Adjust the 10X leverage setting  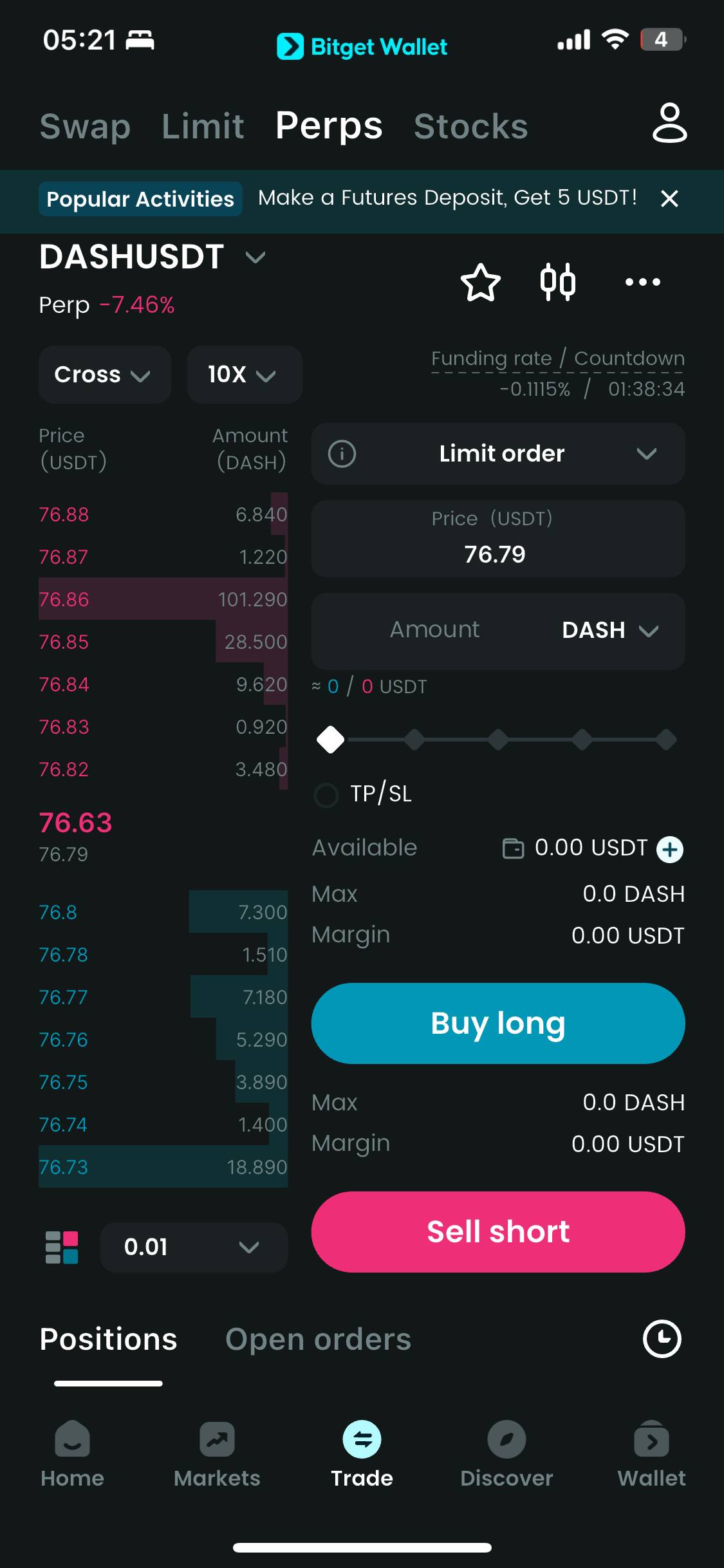coord(244,375)
